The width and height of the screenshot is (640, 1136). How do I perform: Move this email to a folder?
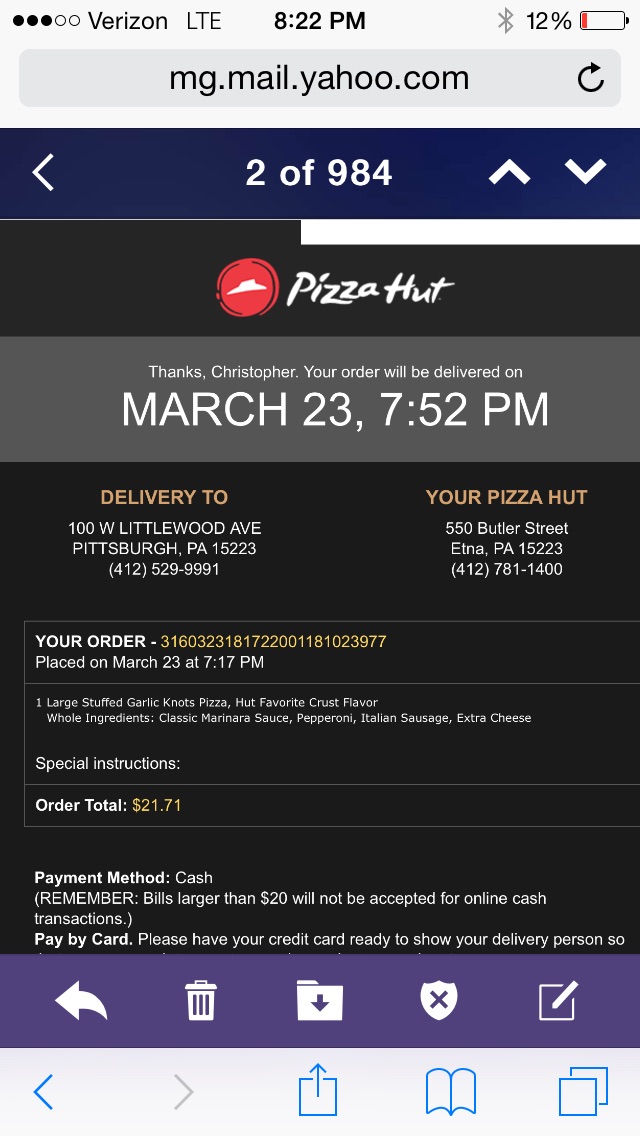(x=320, y=1001)
